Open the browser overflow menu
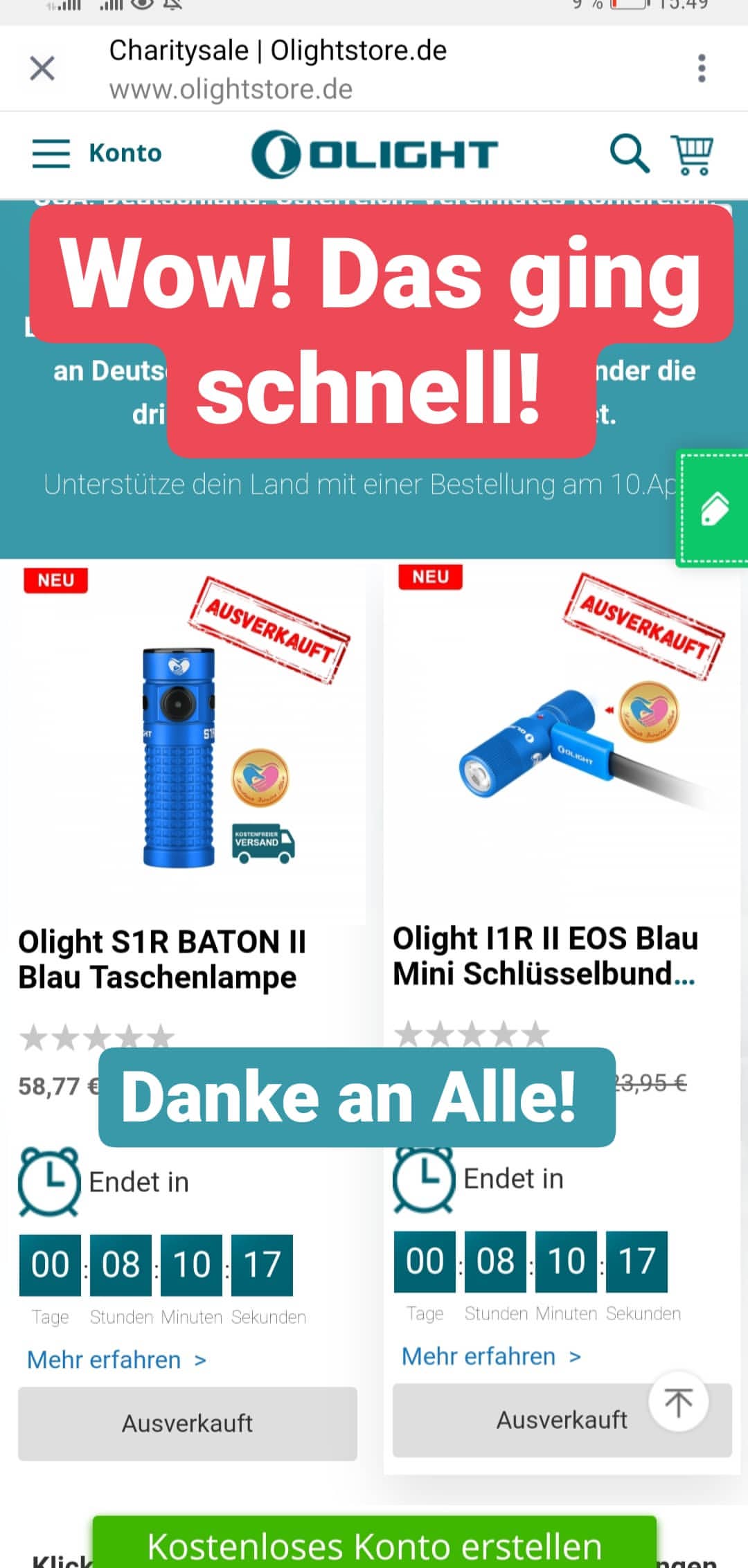The width and height of the screenshot is (748, 1568). coord(702,69)
